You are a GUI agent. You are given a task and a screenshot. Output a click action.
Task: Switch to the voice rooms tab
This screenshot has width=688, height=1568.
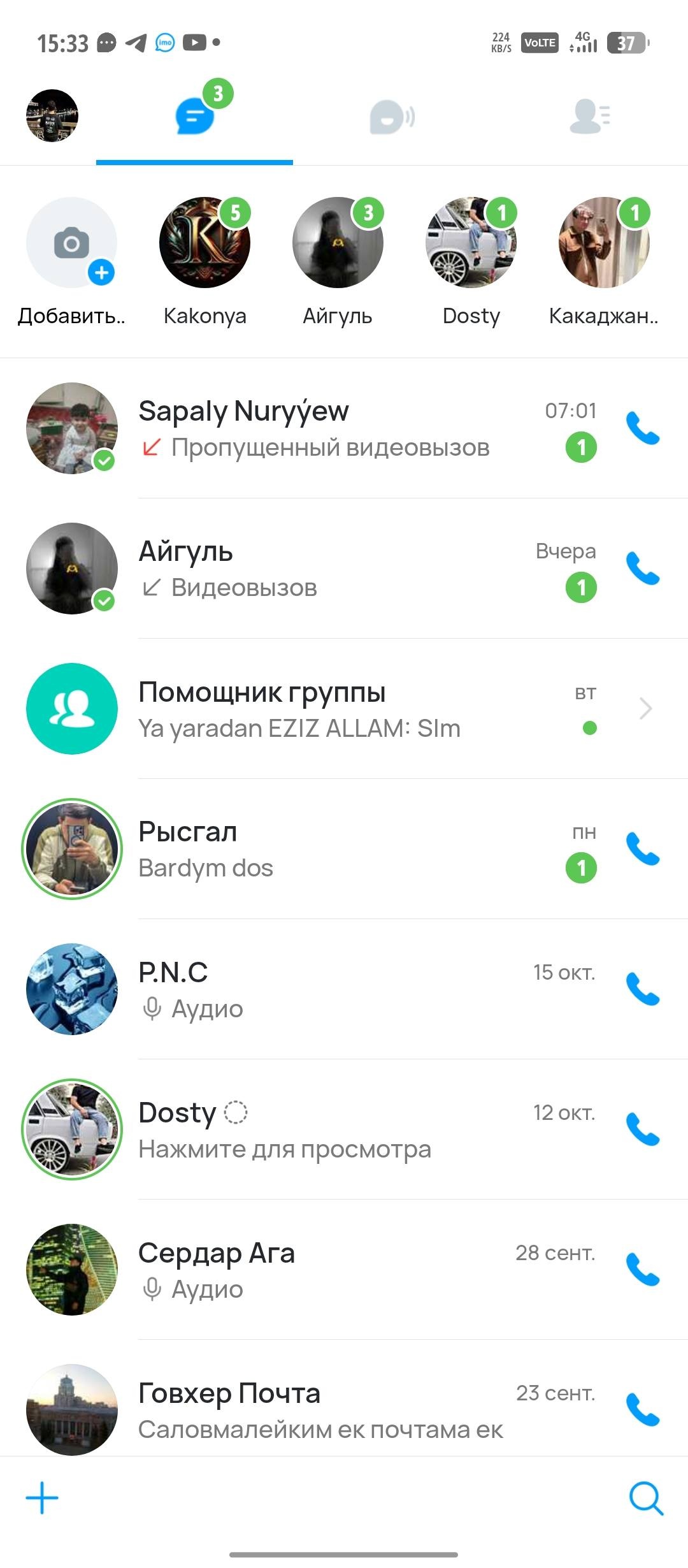pyautogui.click(x=391, y=117)
